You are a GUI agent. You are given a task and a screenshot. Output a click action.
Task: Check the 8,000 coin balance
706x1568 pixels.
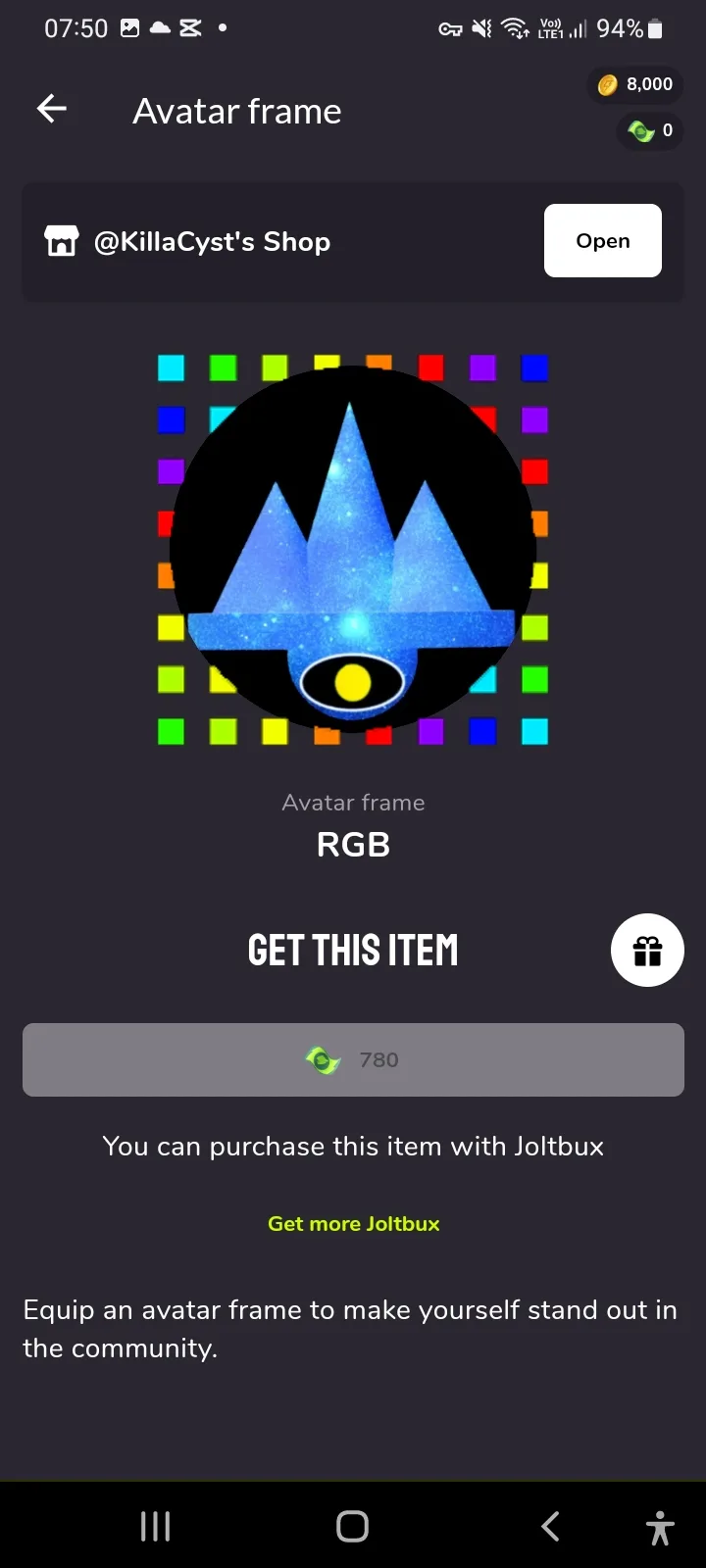(x=635, y=85)
